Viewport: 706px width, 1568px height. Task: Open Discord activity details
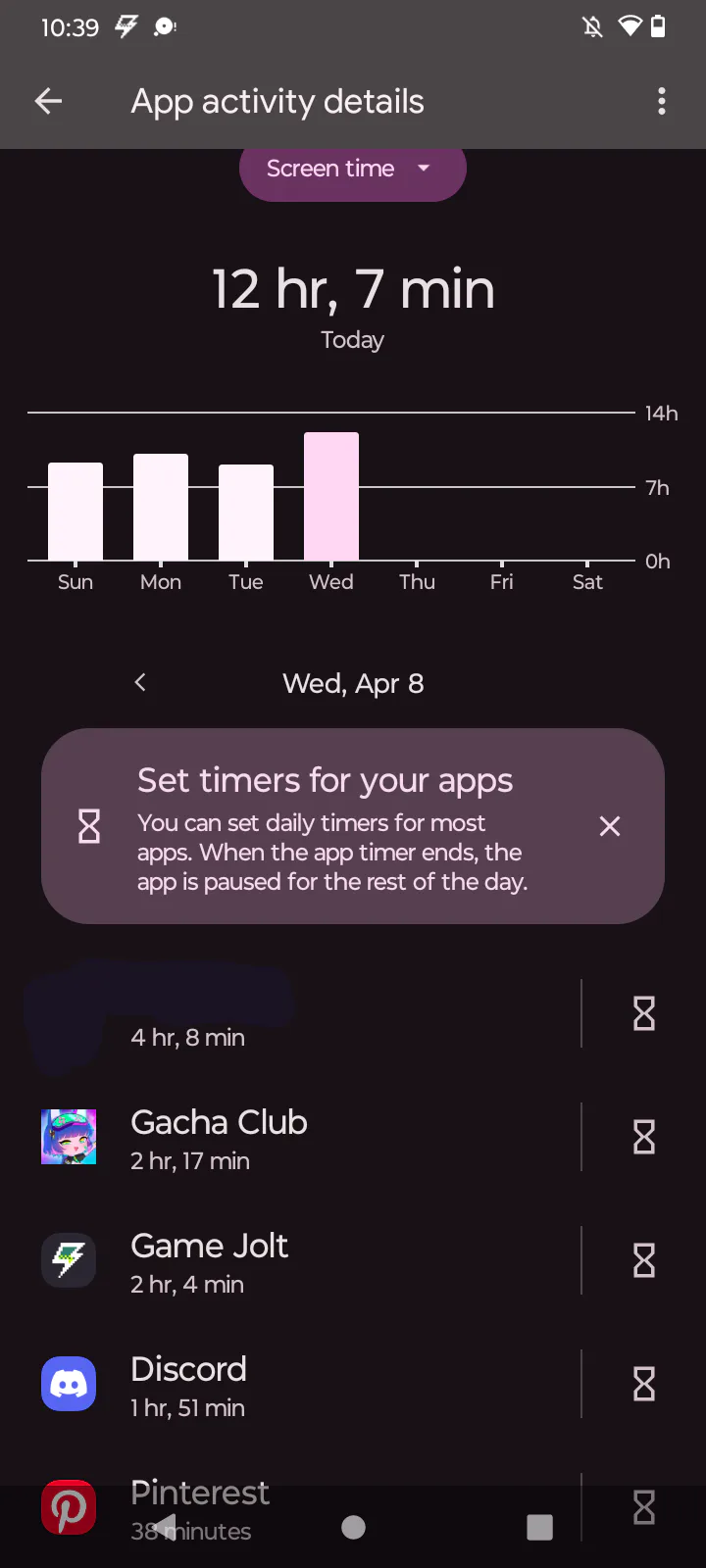tap(294, 1385)
